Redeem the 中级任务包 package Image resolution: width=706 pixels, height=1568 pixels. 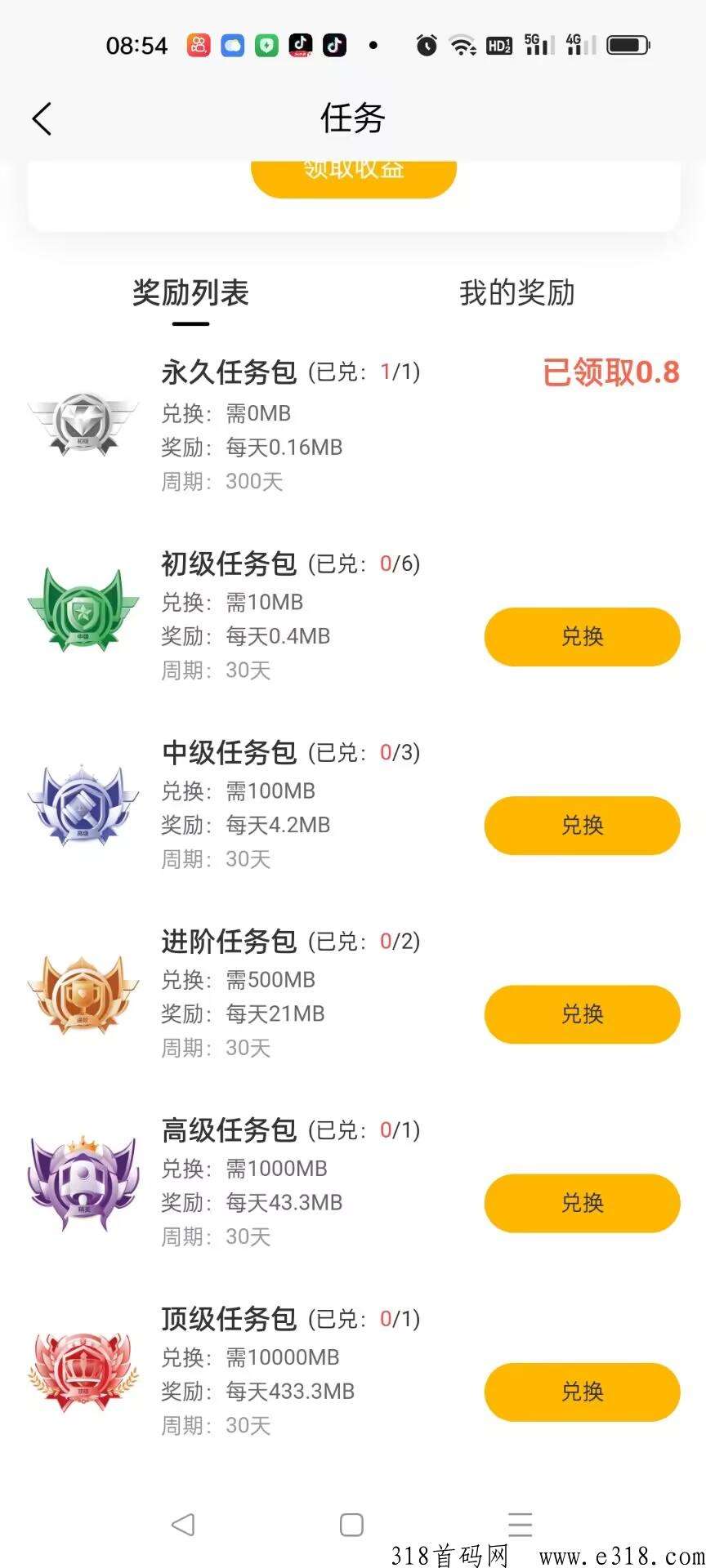tap(582, 826)
